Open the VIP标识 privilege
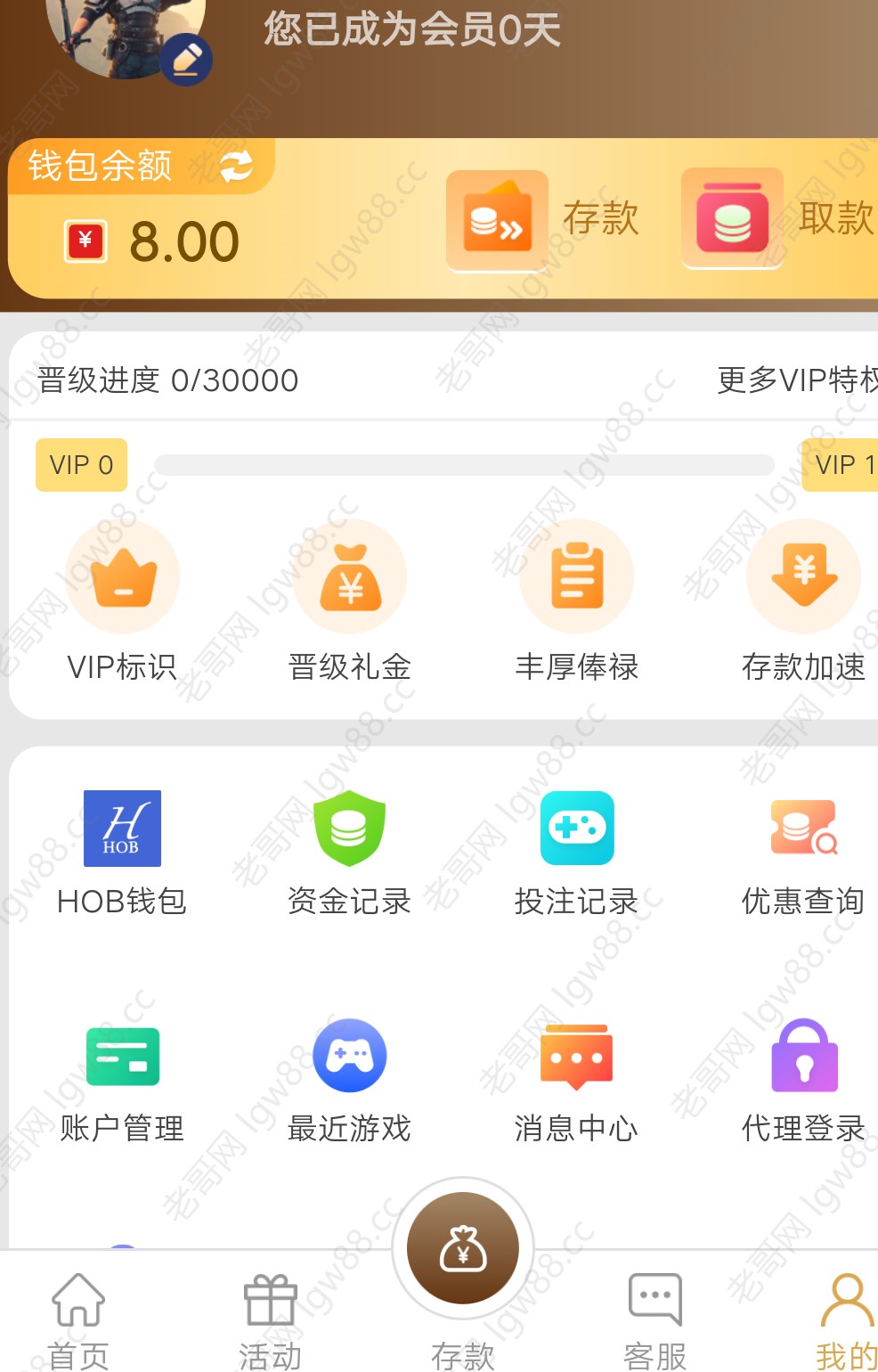878x1372 pixels. tap(123, 600)
